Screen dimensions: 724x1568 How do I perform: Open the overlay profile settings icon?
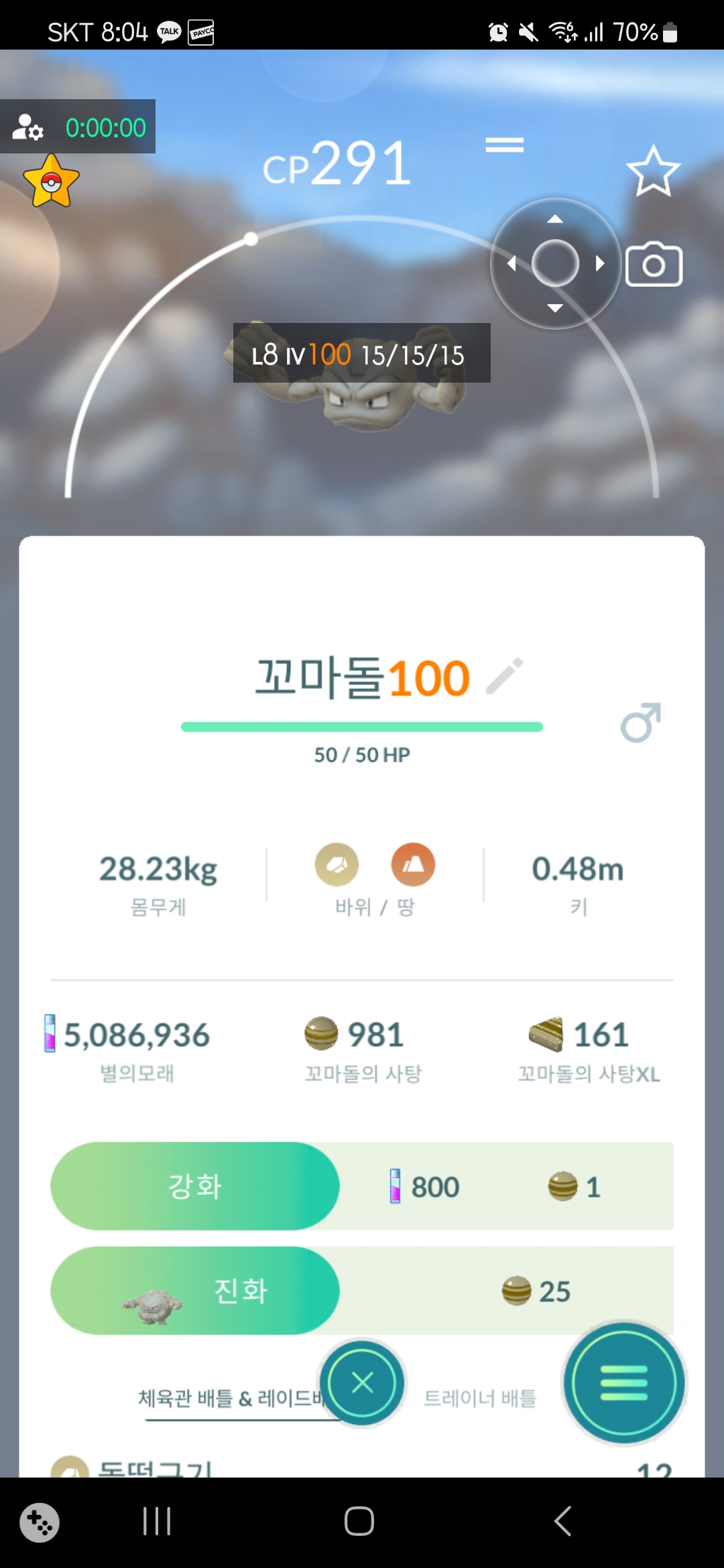(28, 127)
